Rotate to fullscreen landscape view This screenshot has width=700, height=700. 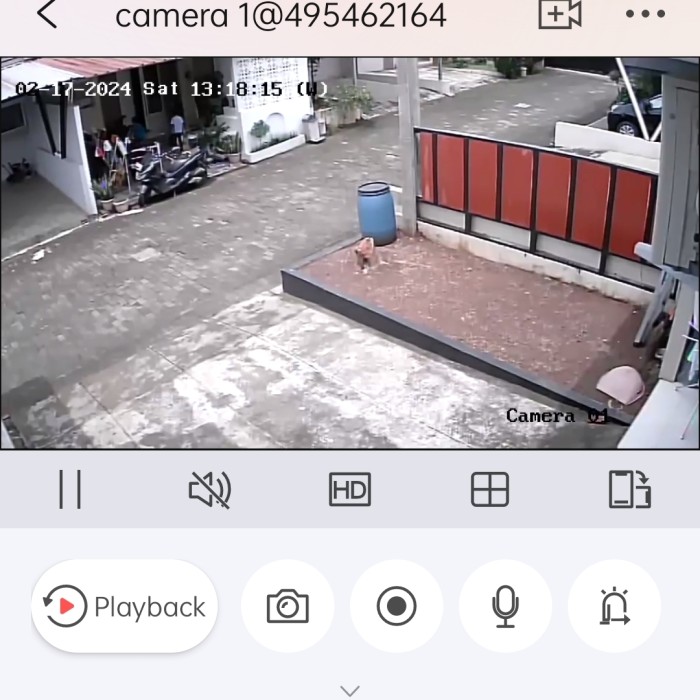click(x=629, y=489)
